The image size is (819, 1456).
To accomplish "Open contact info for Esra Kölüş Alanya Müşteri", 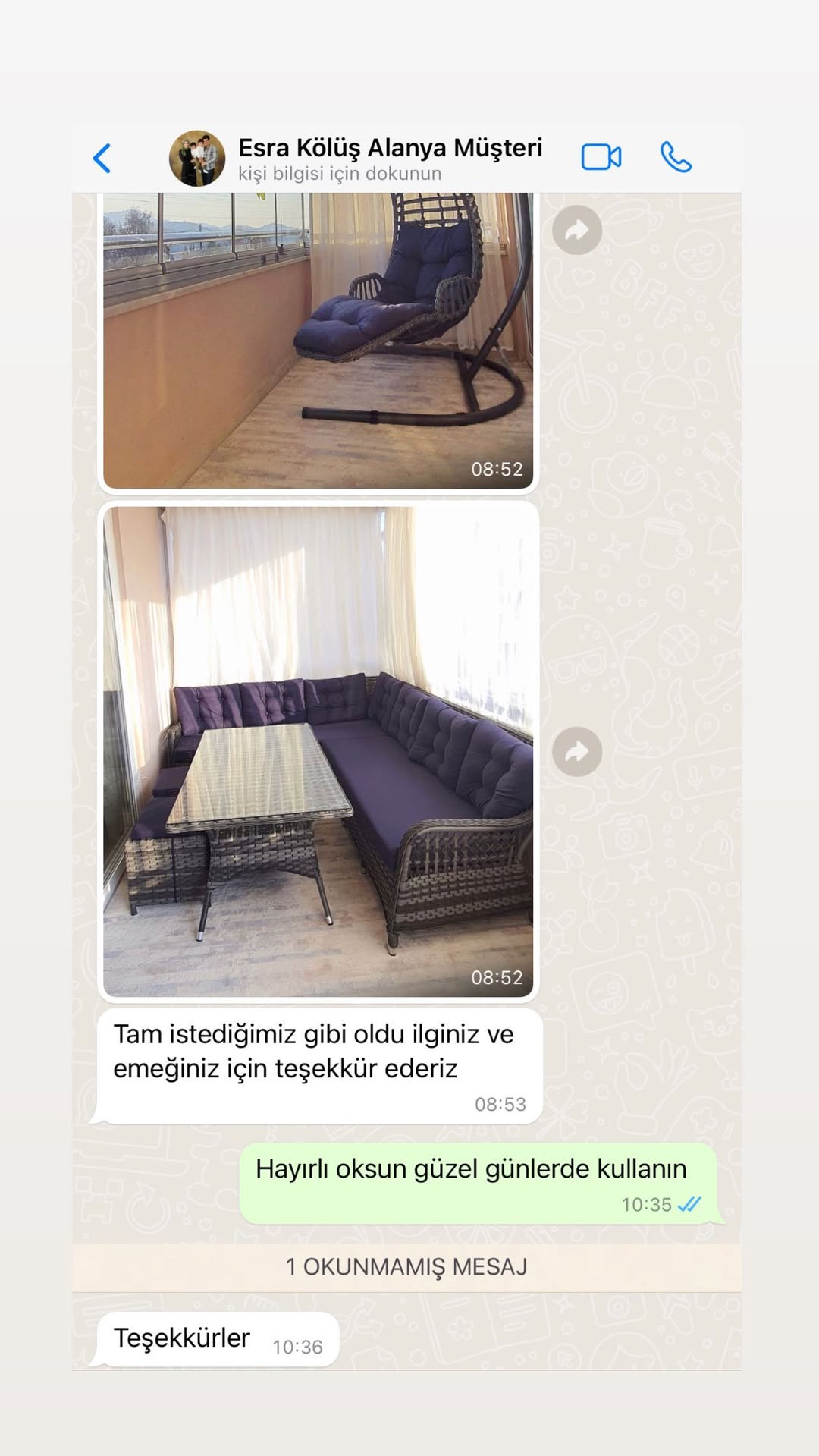I will tap(390, 158).
